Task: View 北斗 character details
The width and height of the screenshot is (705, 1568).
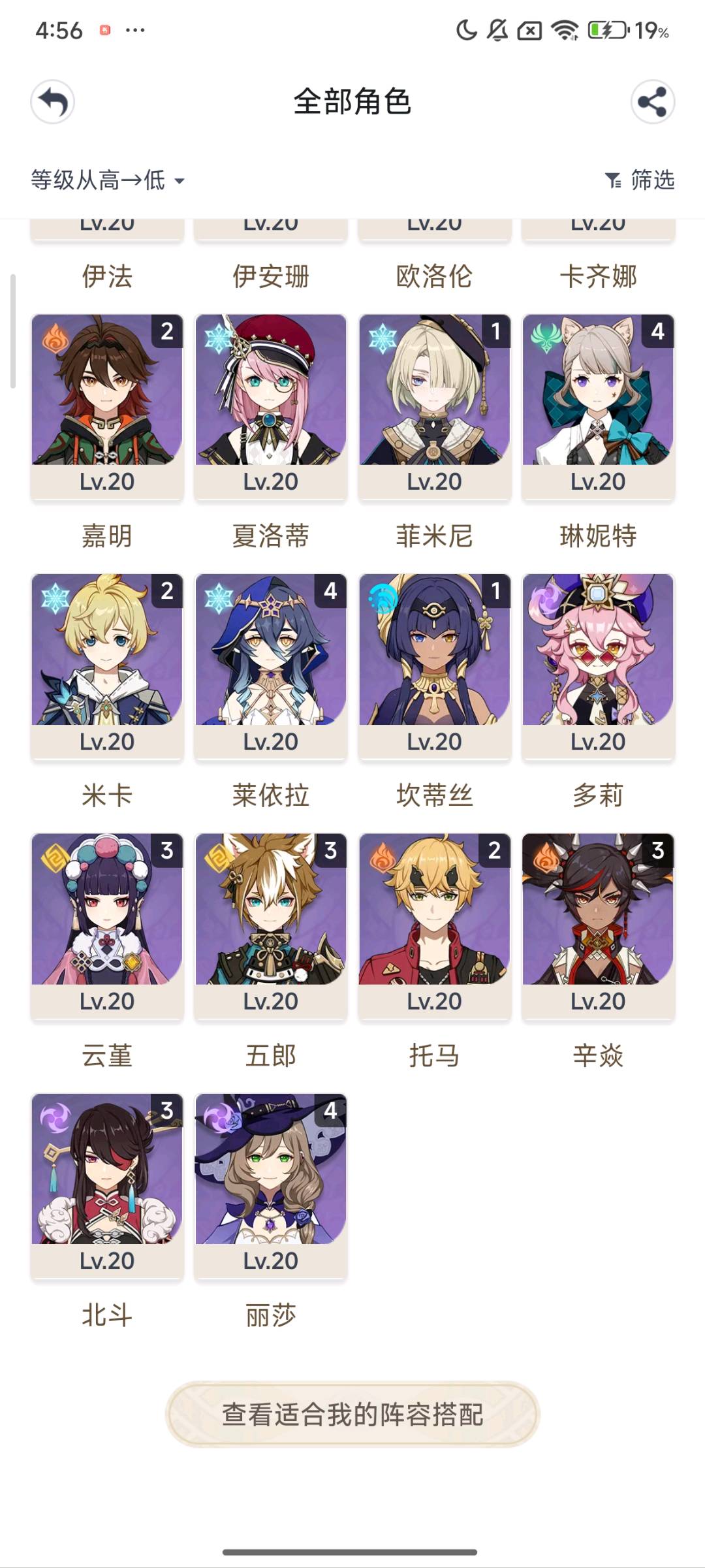Action: [107, 1184]
